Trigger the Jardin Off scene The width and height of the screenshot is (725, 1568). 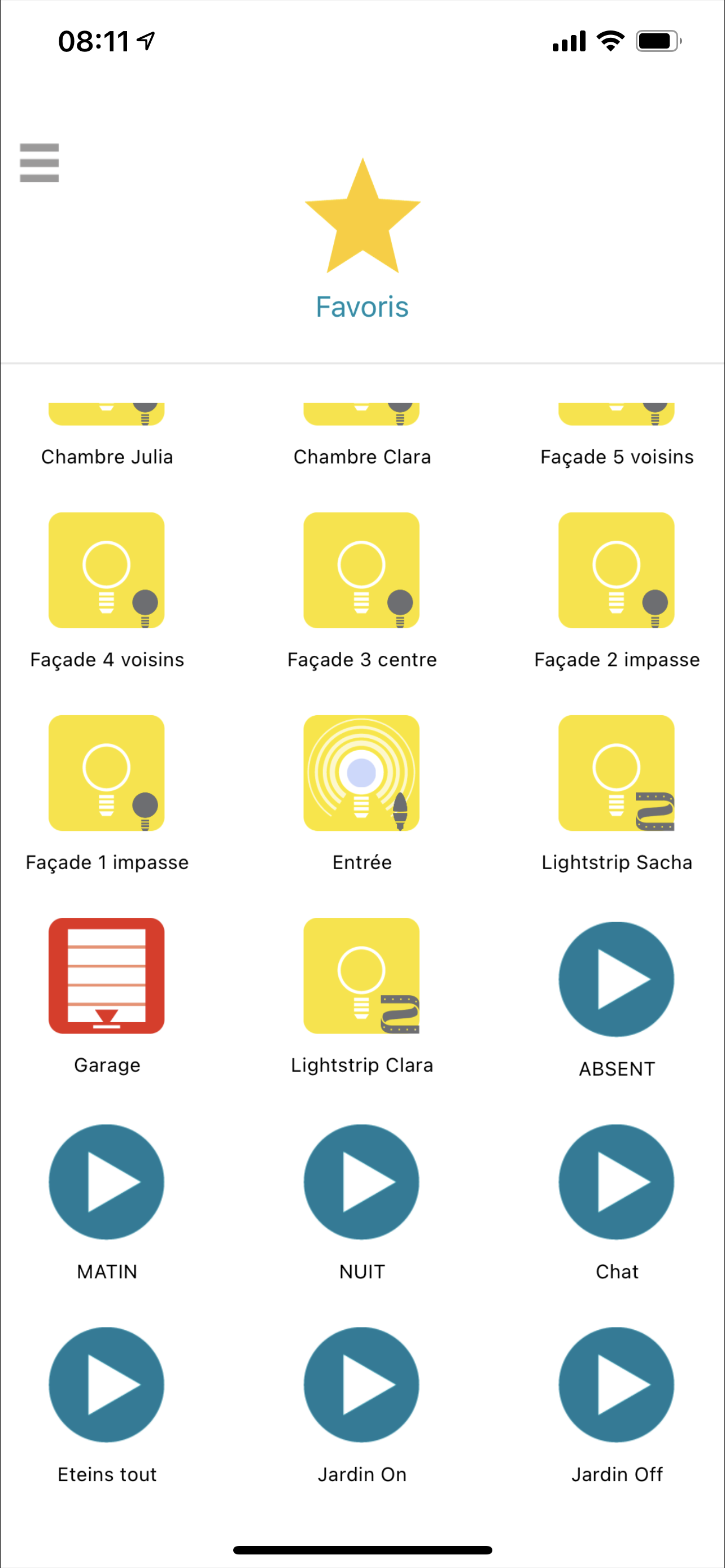(616, 1385)
